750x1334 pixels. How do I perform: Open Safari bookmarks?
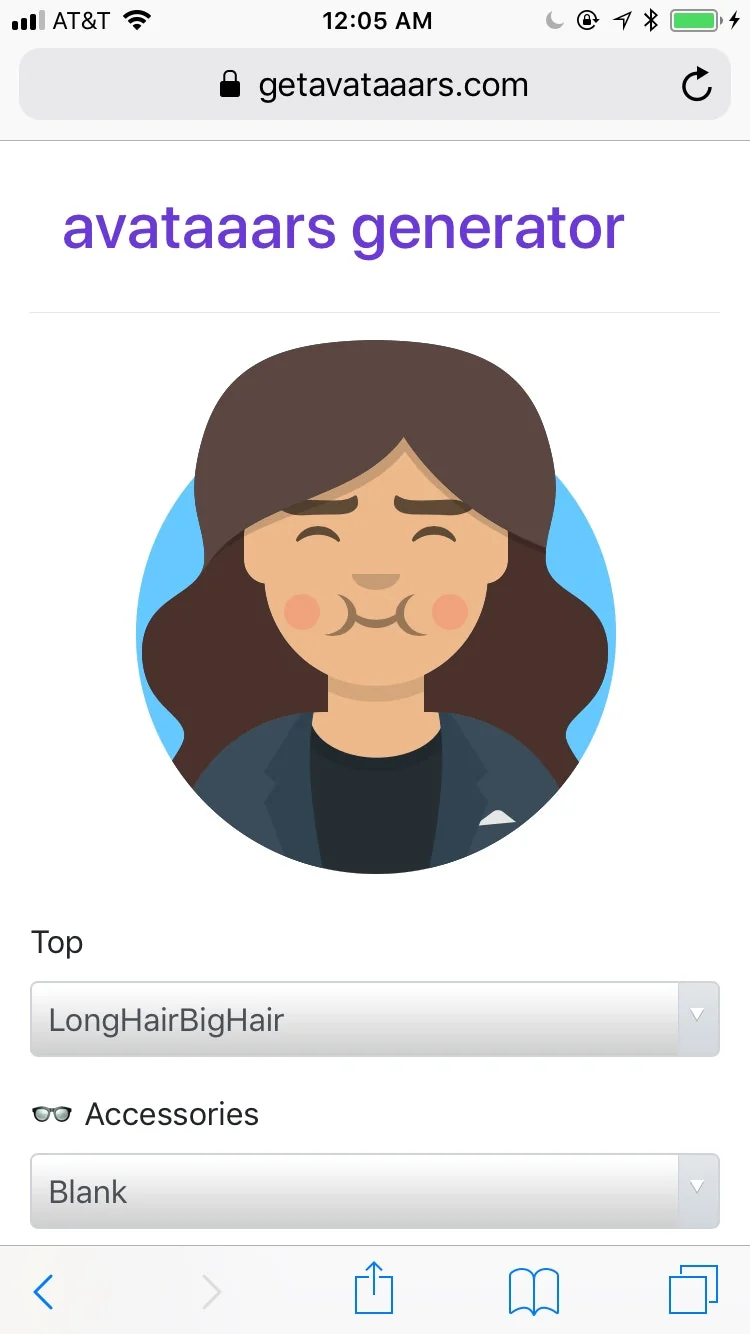click(533, 1291)
